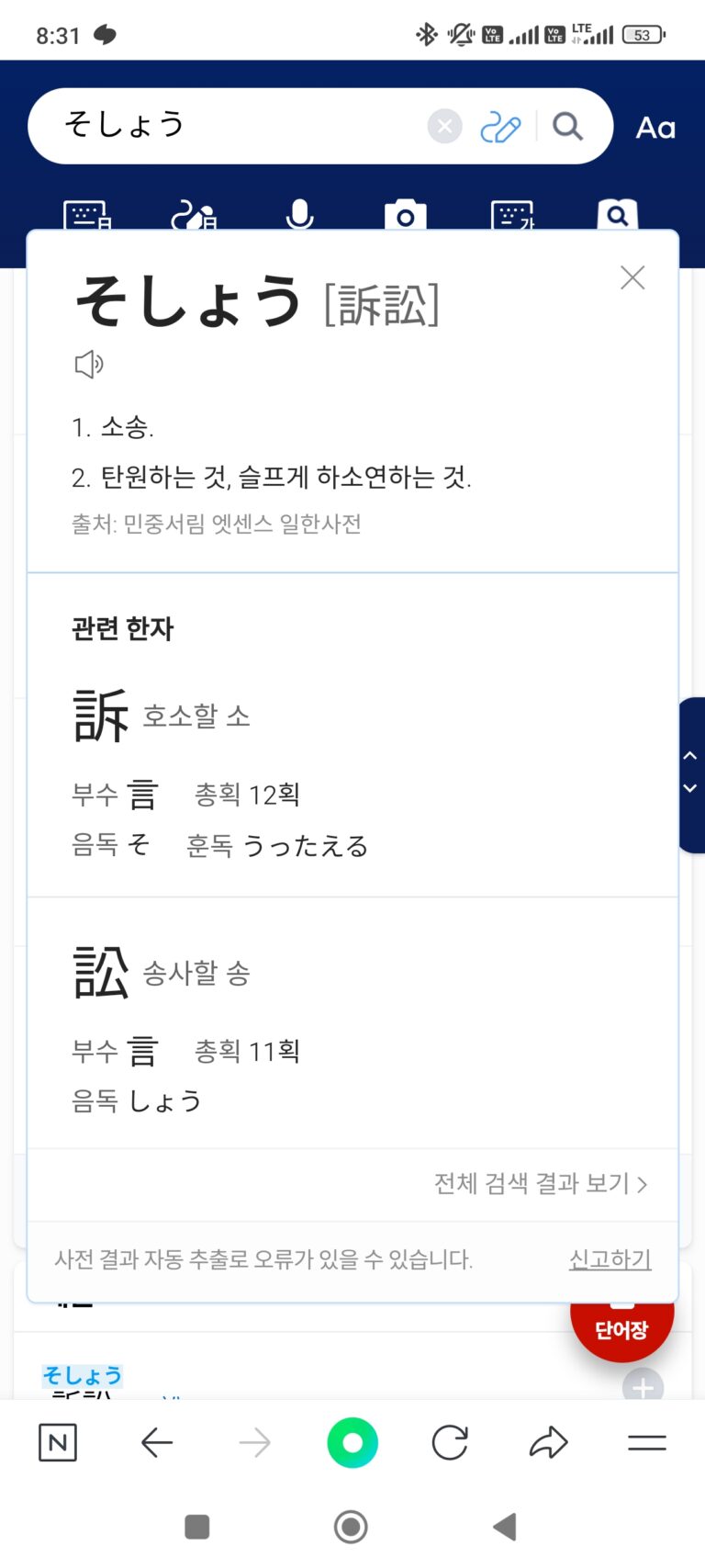Close the そしょう definition popup
This screenshot has height=1568, width=705.
(x=632, y=277)
